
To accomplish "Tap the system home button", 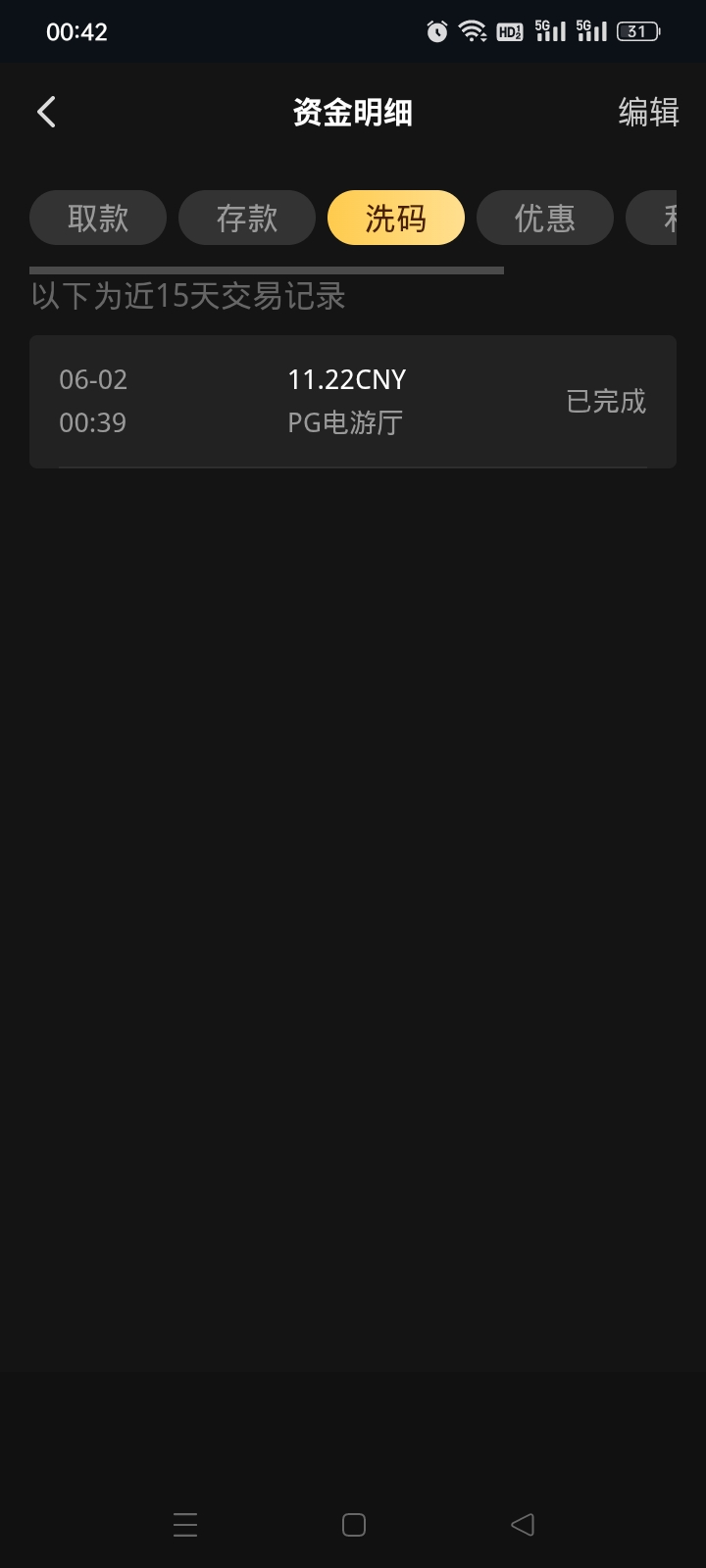I will [x=354, y=1525].
